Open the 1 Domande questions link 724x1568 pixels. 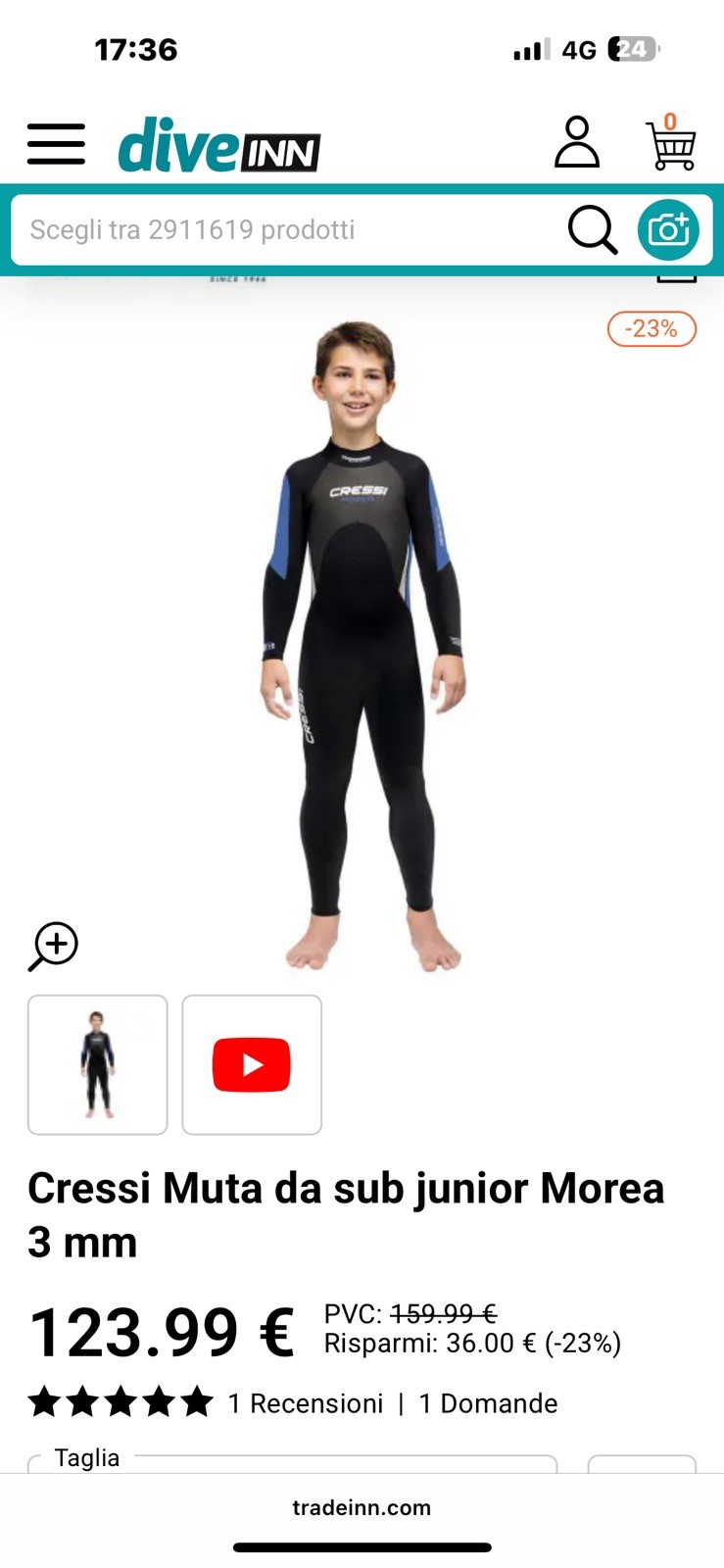488,1403
